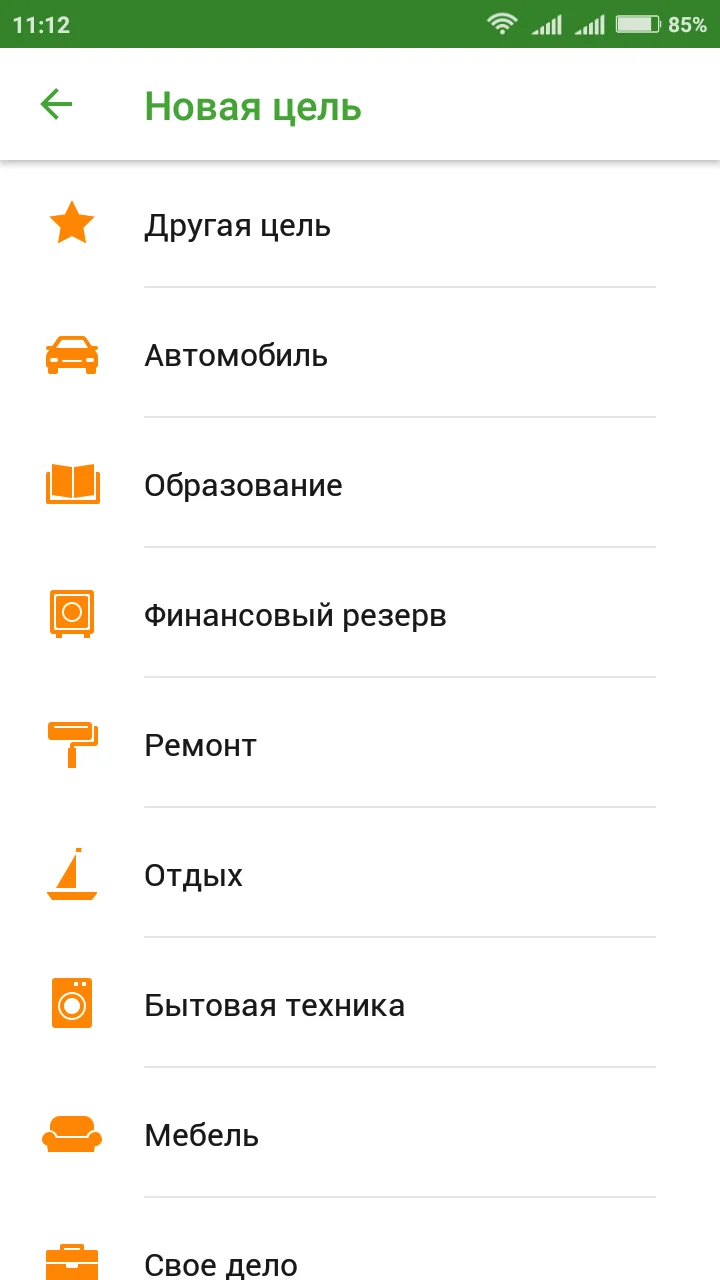Select the star icon for Другая цель
Screen dimensions: 720x1280
coord(71,222)
